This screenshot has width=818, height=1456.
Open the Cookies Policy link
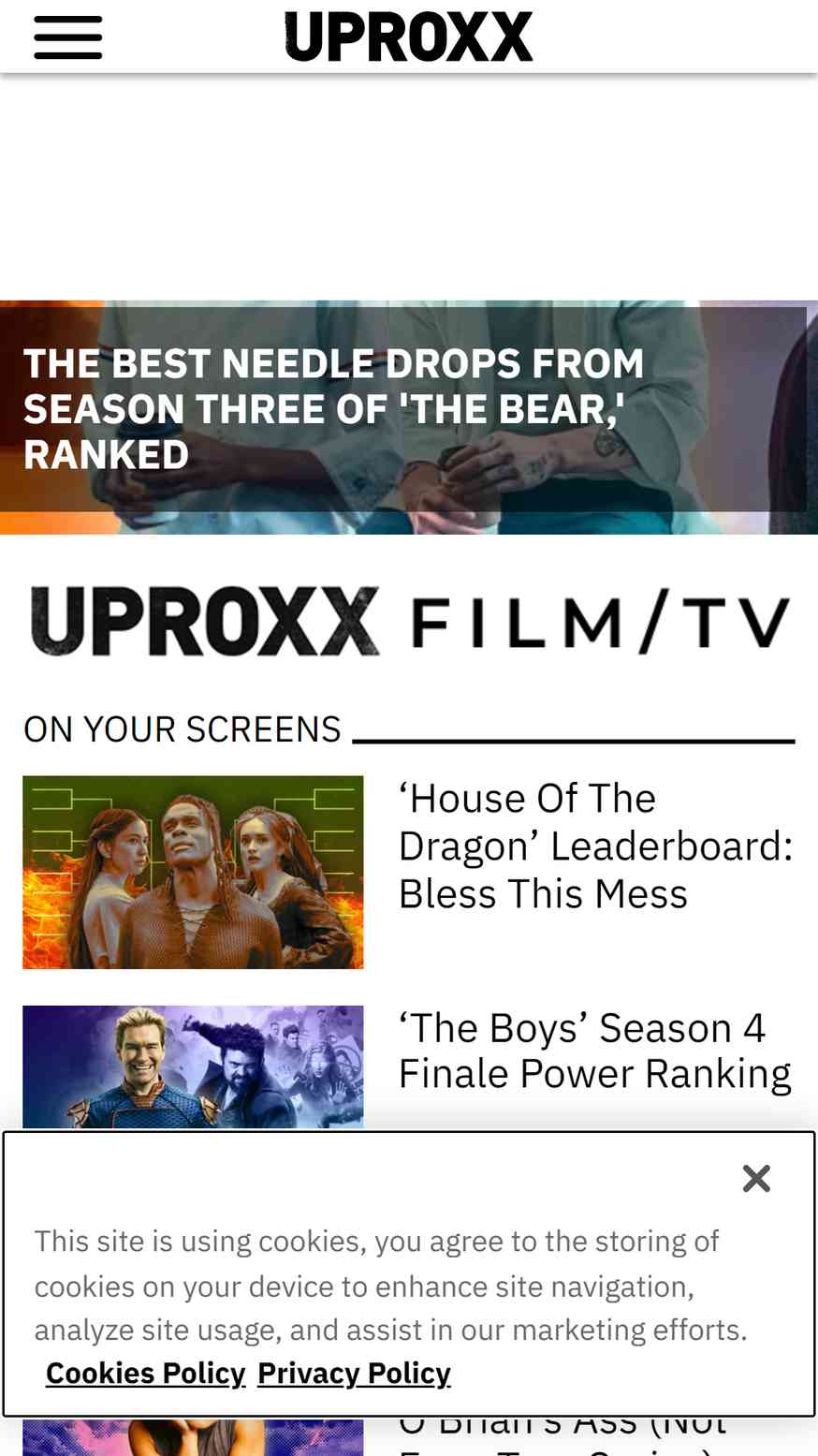tap(145, 1373)
